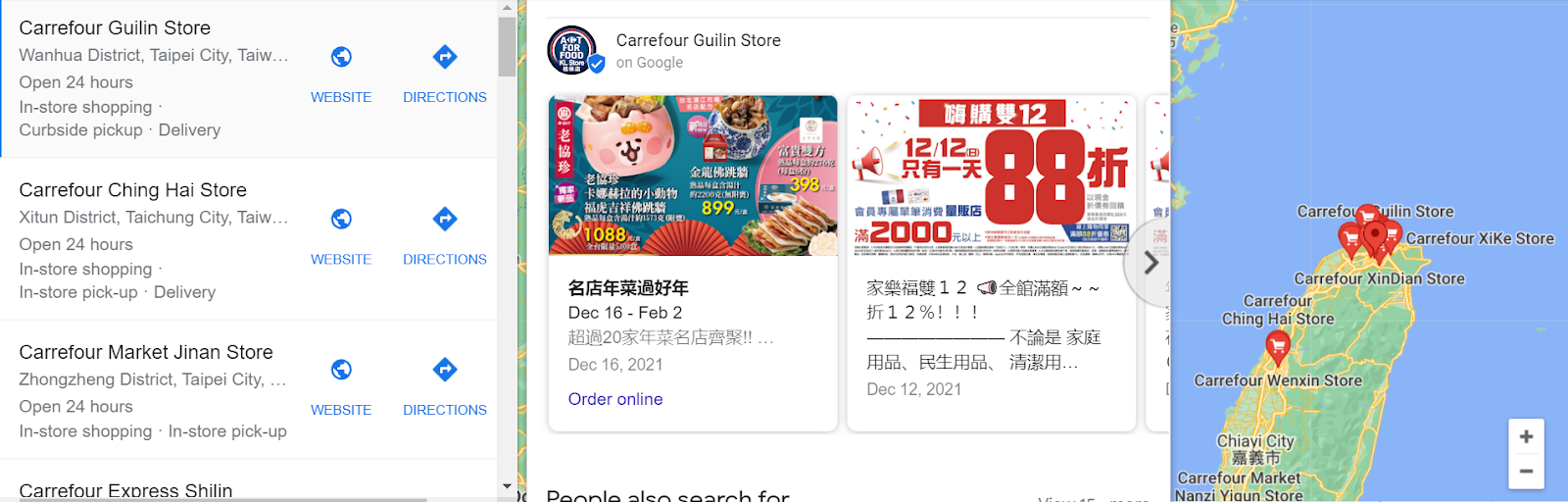The width and height of the screenshot is (1568, 502).
Task: Select the Carrefour Market Jinan Store listing
Action: pyautogui.click(x=146, y=352)
